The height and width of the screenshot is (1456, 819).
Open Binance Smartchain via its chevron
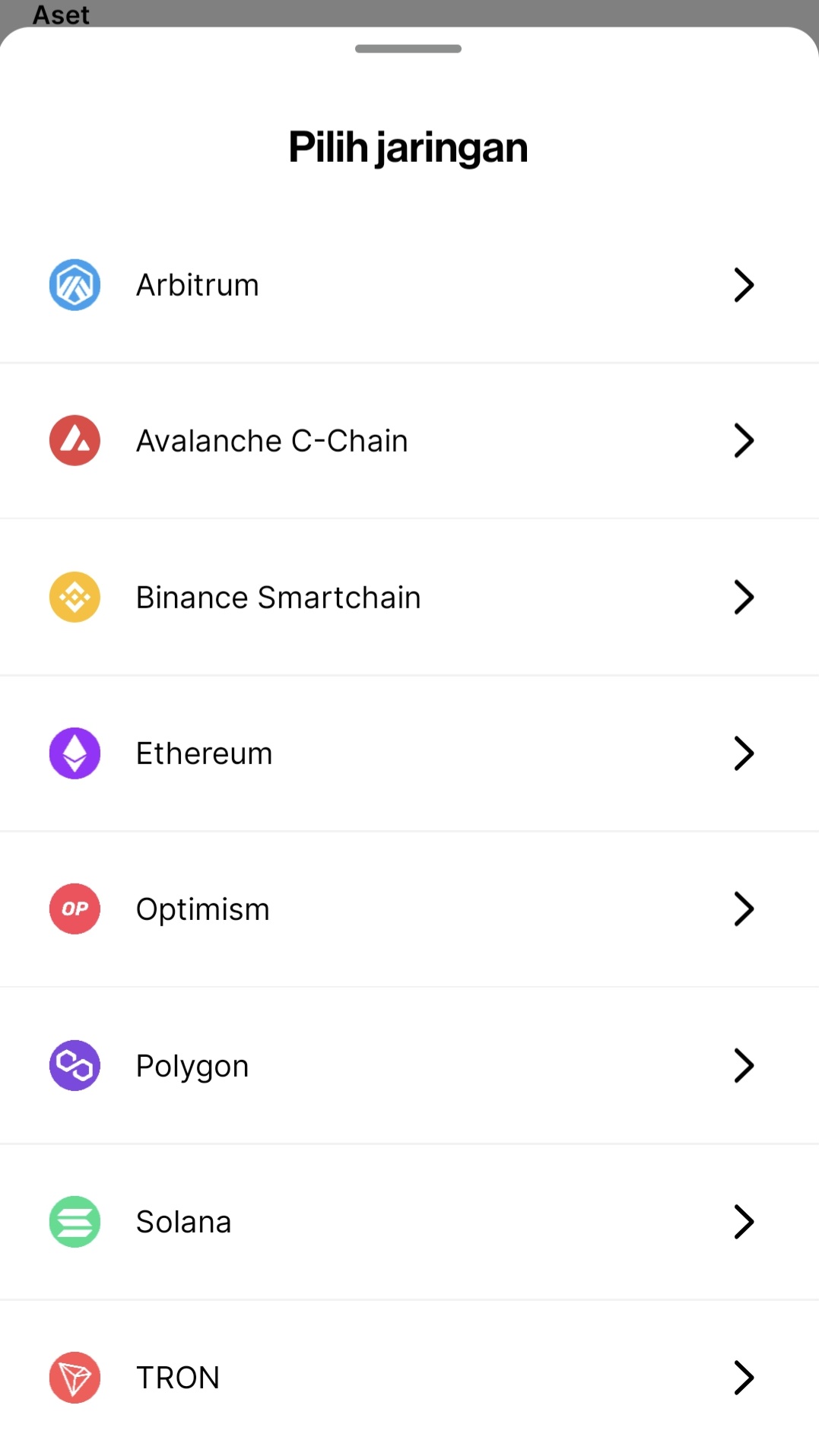pyautogui.click(x=744, y=597)
